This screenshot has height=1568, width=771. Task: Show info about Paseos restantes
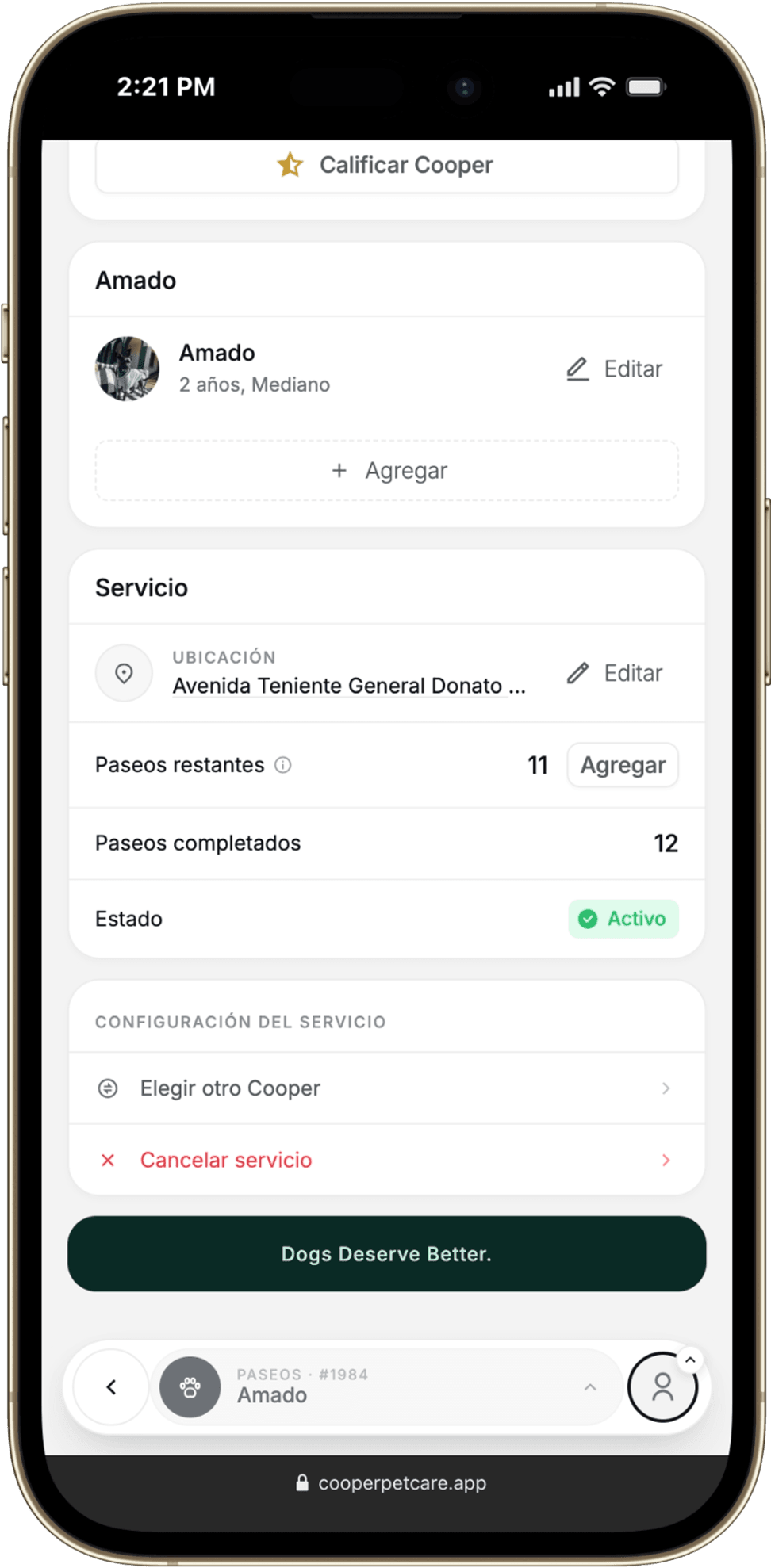283,765
